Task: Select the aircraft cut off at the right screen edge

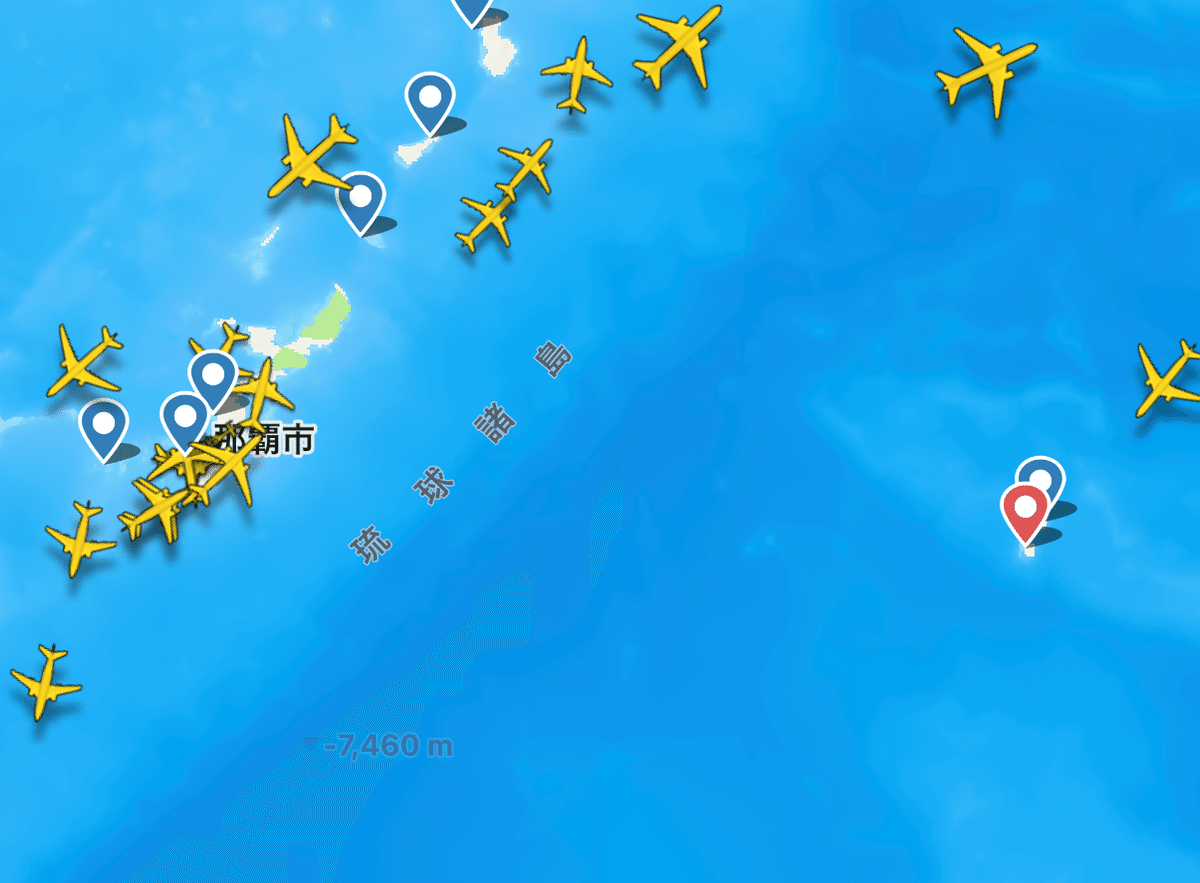Action: coord(1170,378)
